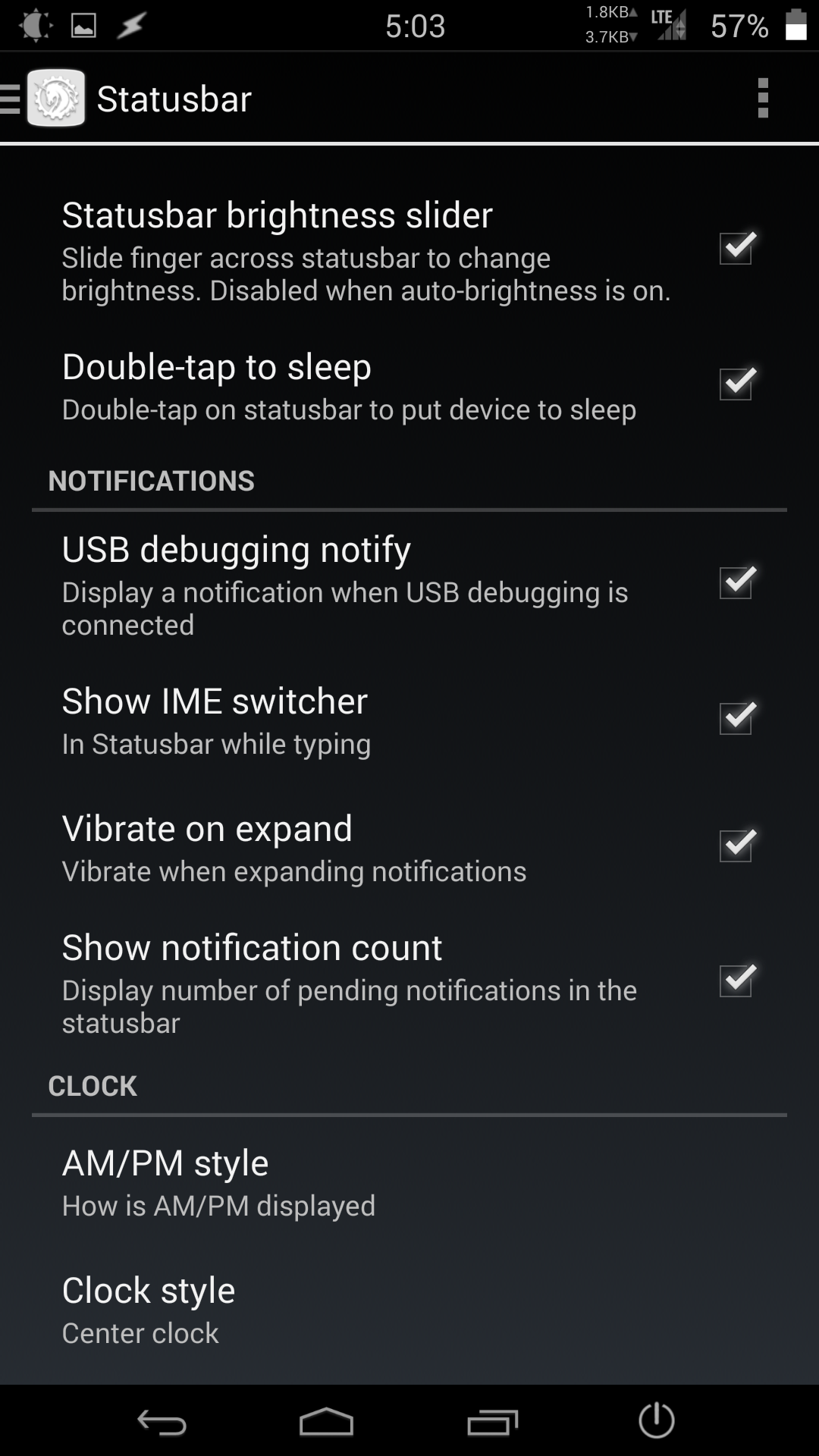Uncheck Vibrate on expand

(x=736, y=846)
